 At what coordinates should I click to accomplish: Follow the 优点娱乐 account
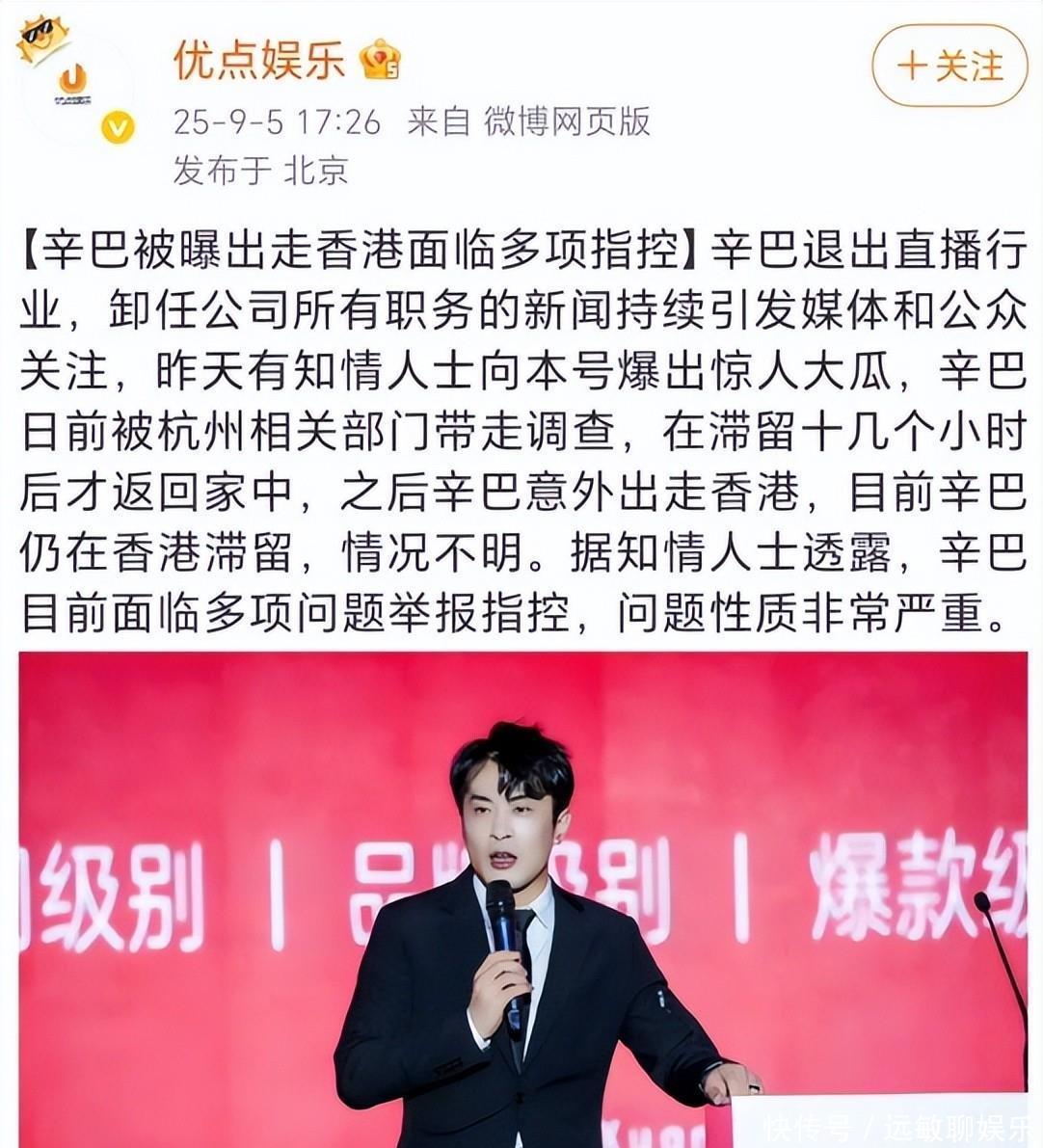tap(949, 67)
